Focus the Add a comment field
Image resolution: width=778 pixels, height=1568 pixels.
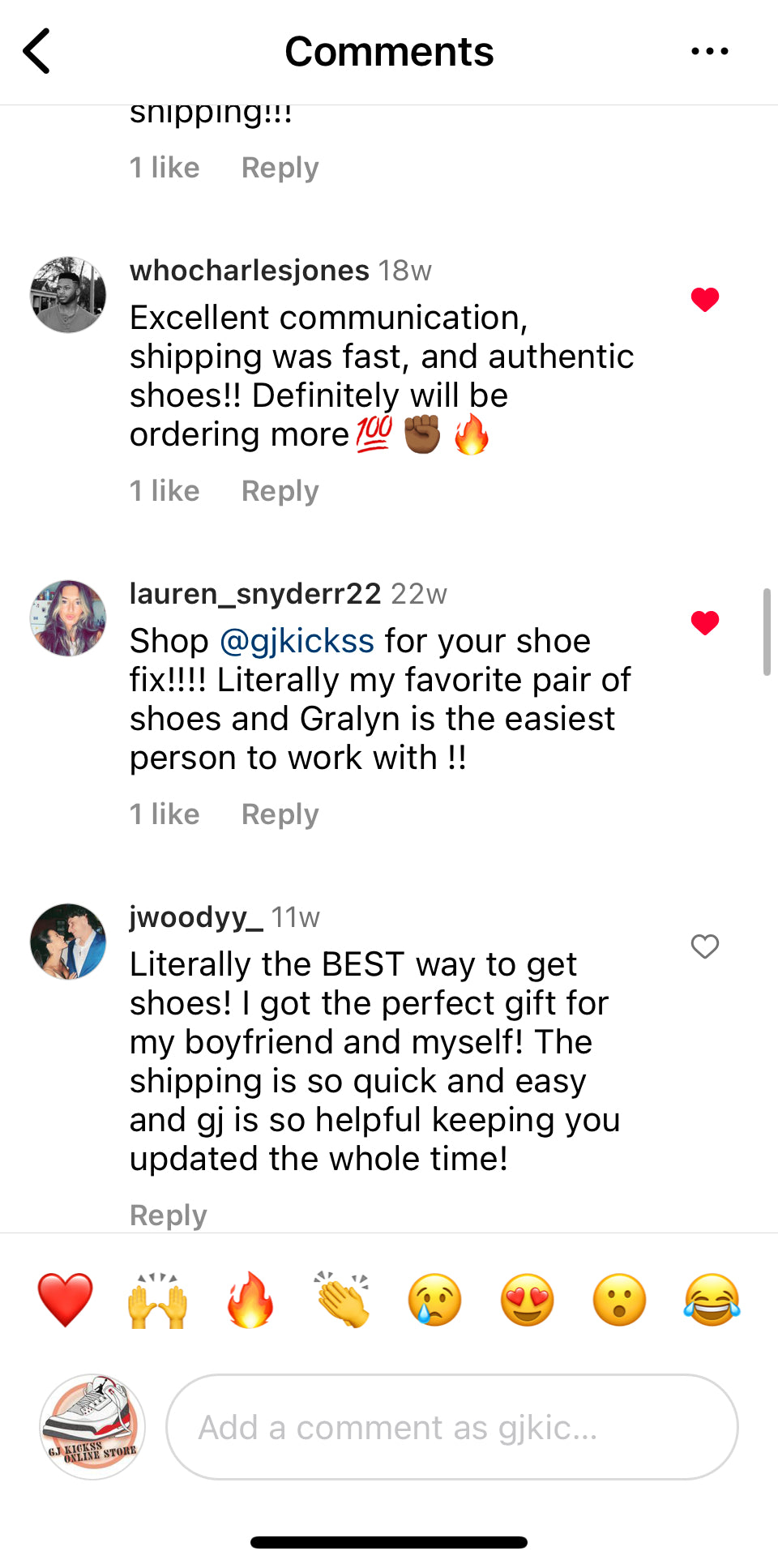(x=451, y=1427)
